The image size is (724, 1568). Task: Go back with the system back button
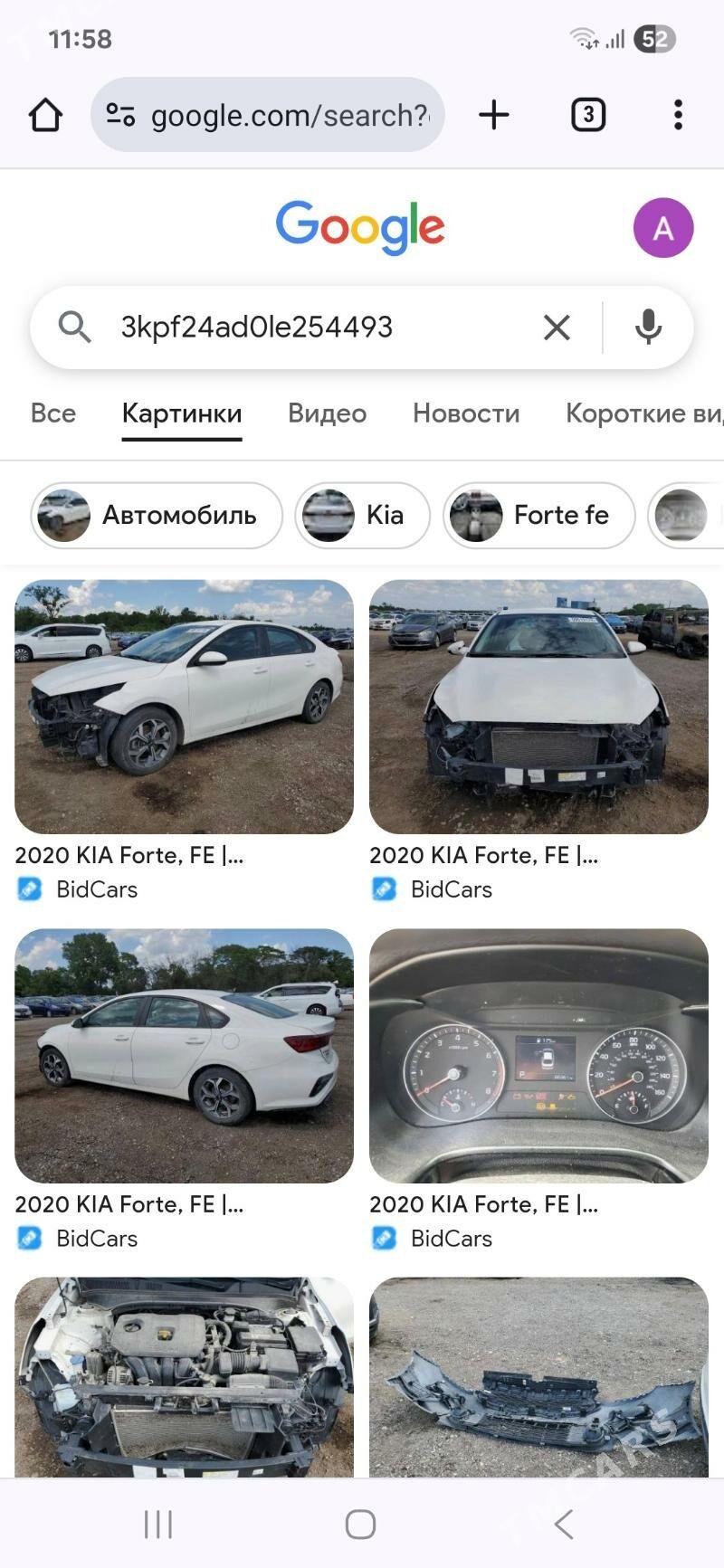[564, 1525]
